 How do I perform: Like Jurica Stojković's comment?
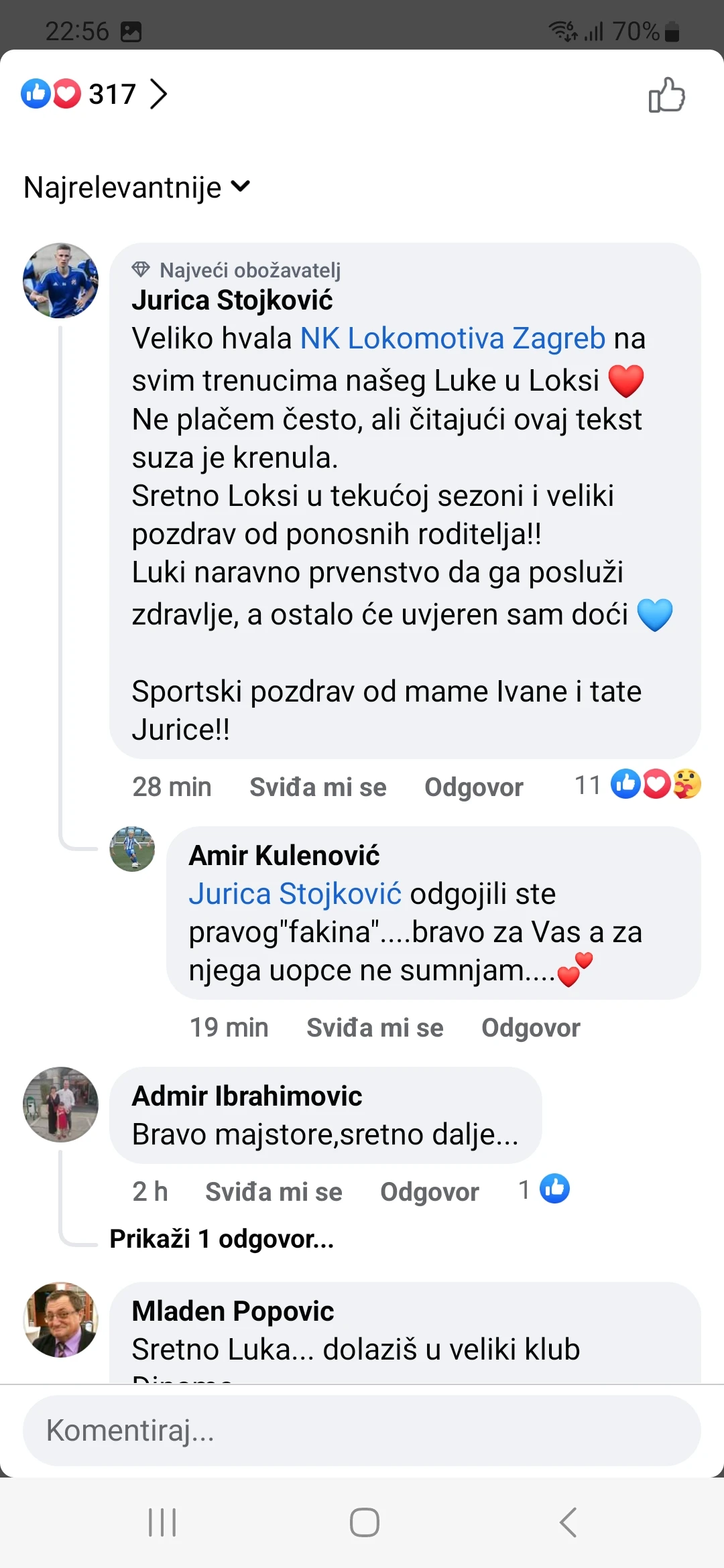(x=318, y=787)
